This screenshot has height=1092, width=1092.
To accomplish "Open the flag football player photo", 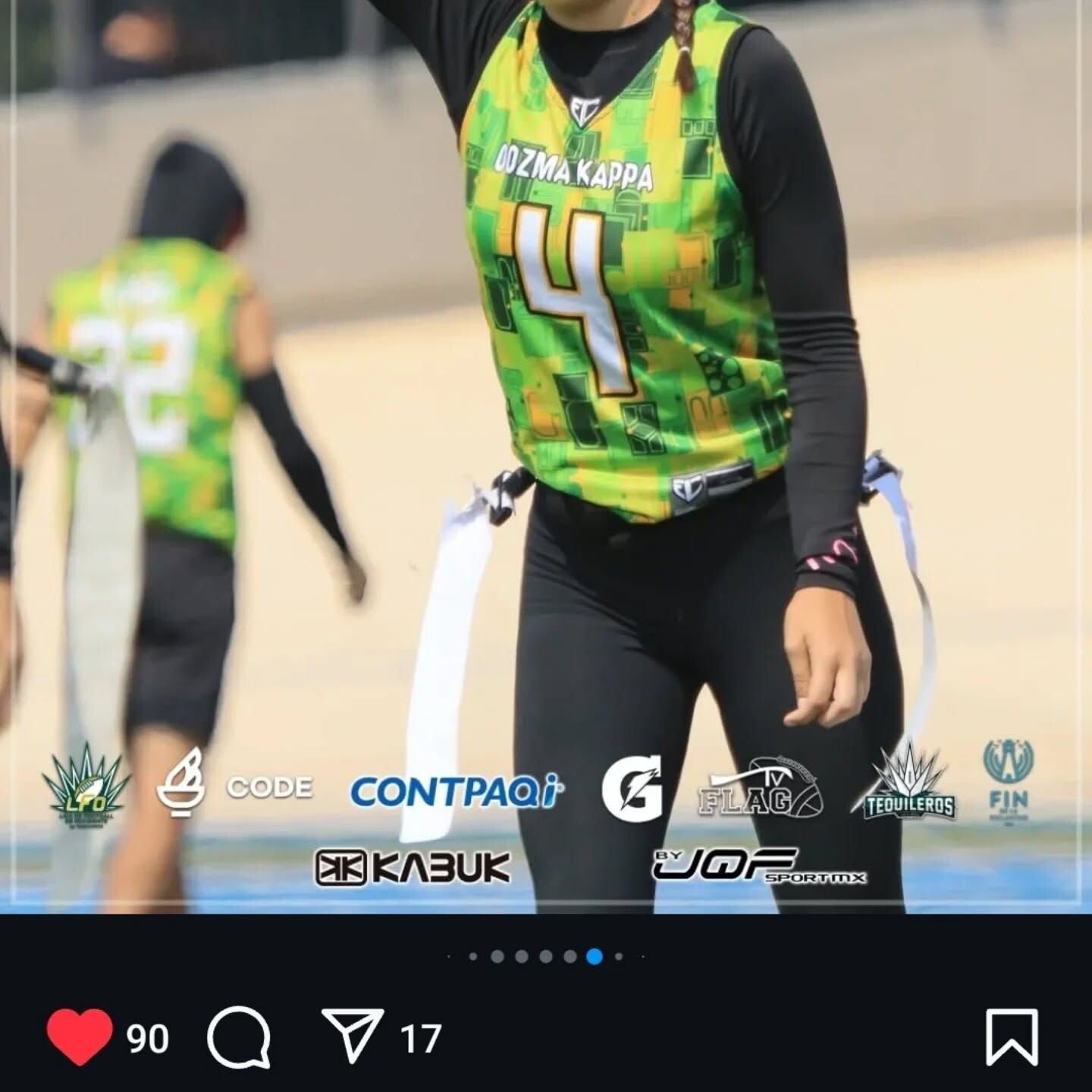I will point(546,455).
